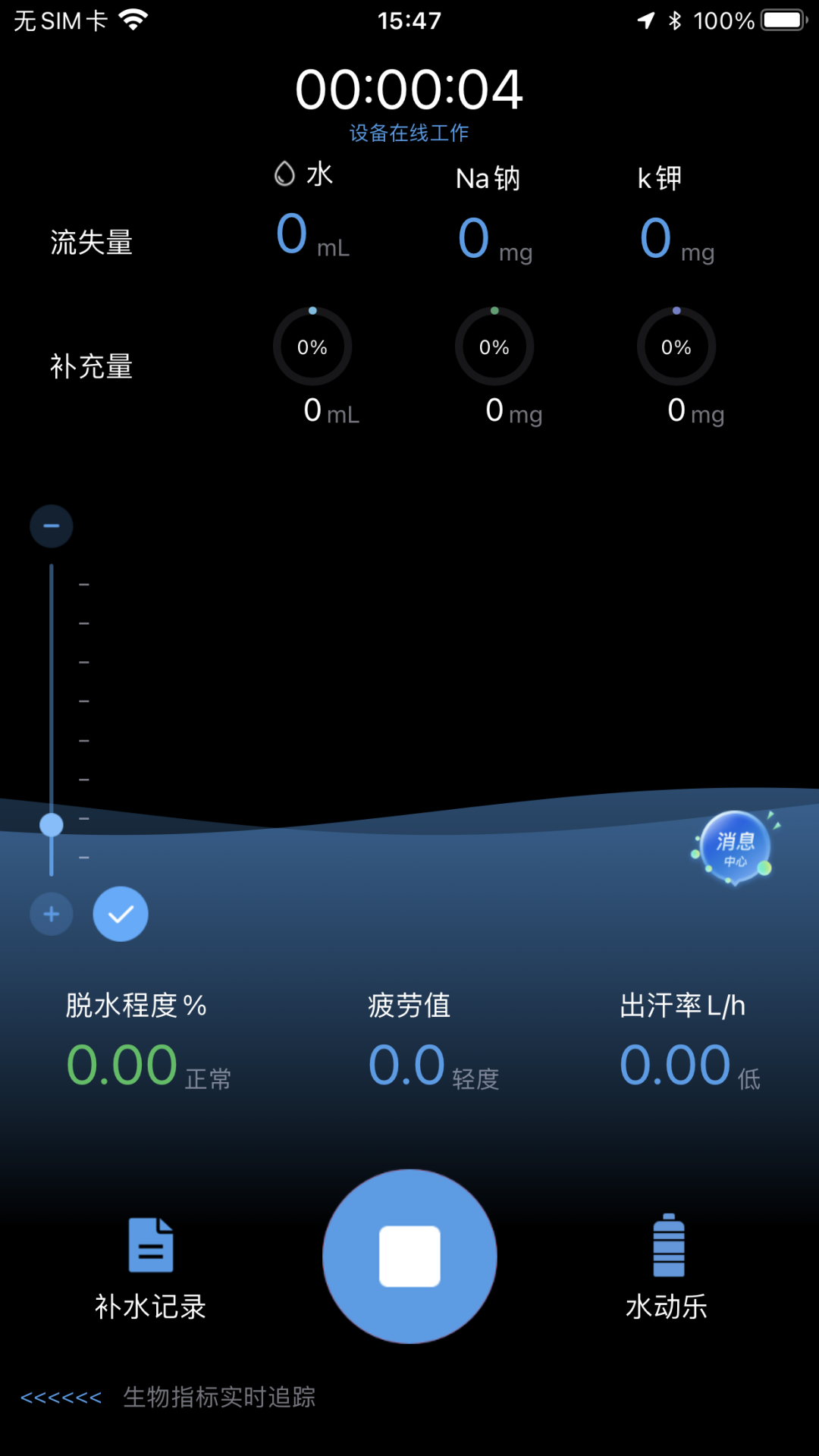Select the k 钾 potassium indicator

(659, 176)
